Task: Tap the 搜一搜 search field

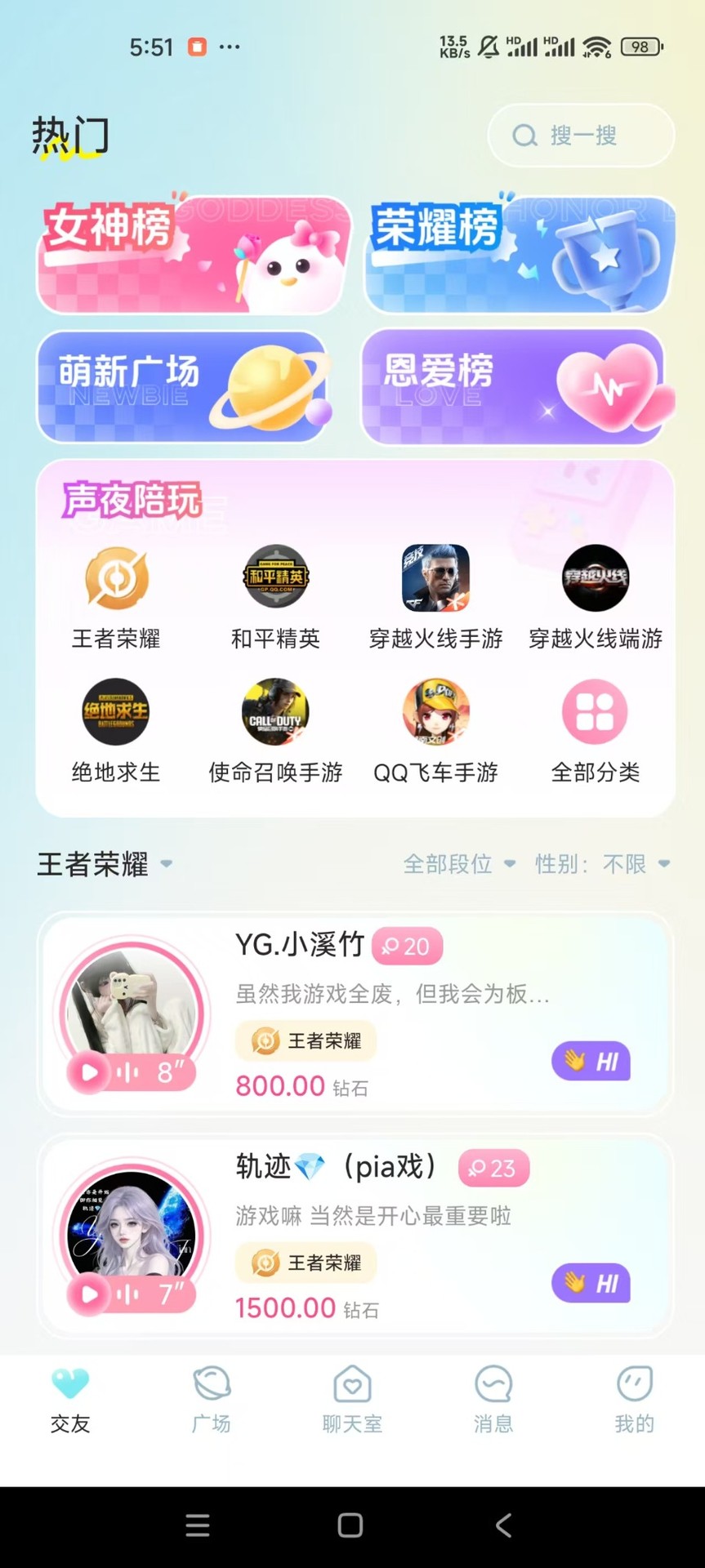Action: coord(580,136)
